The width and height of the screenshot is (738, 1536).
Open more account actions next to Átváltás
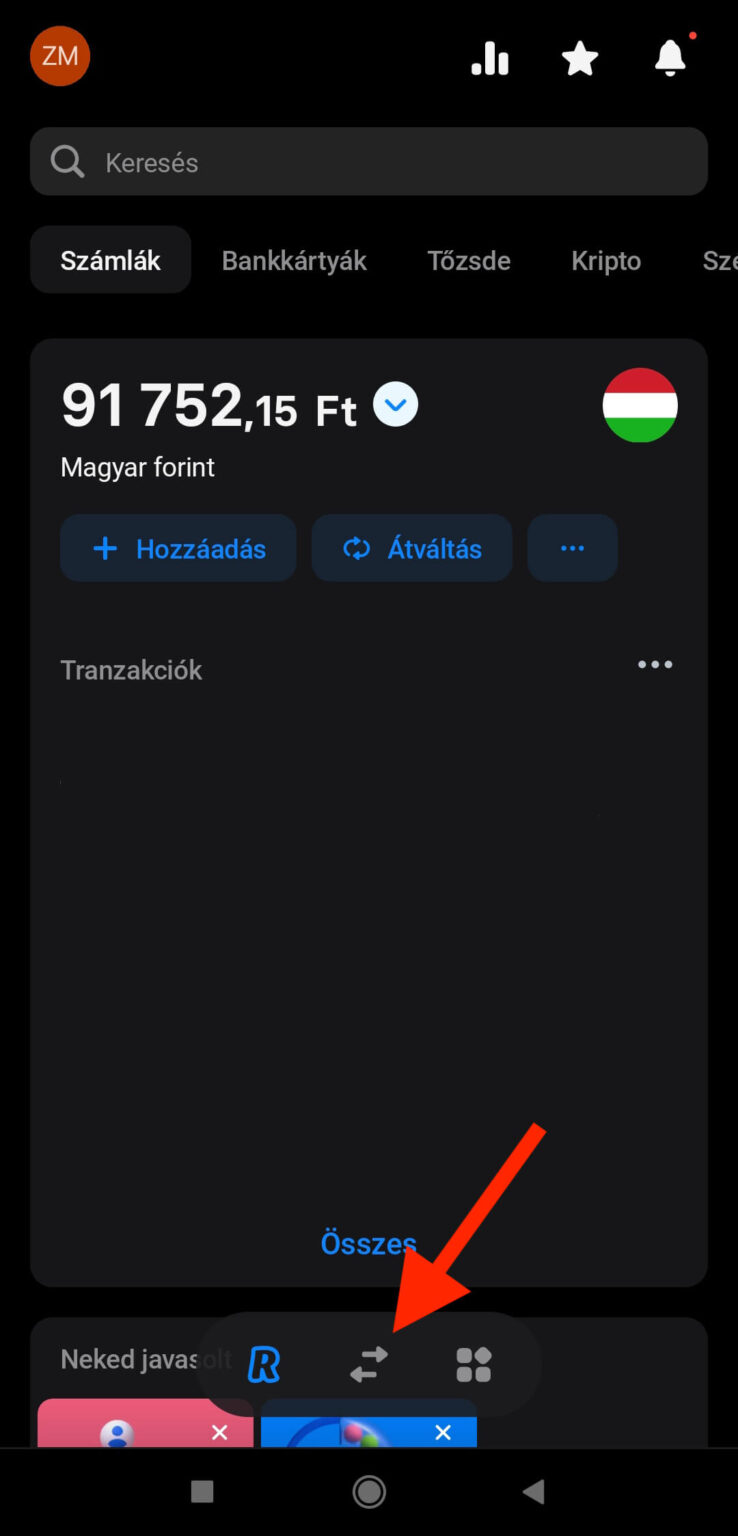(572, 549)
